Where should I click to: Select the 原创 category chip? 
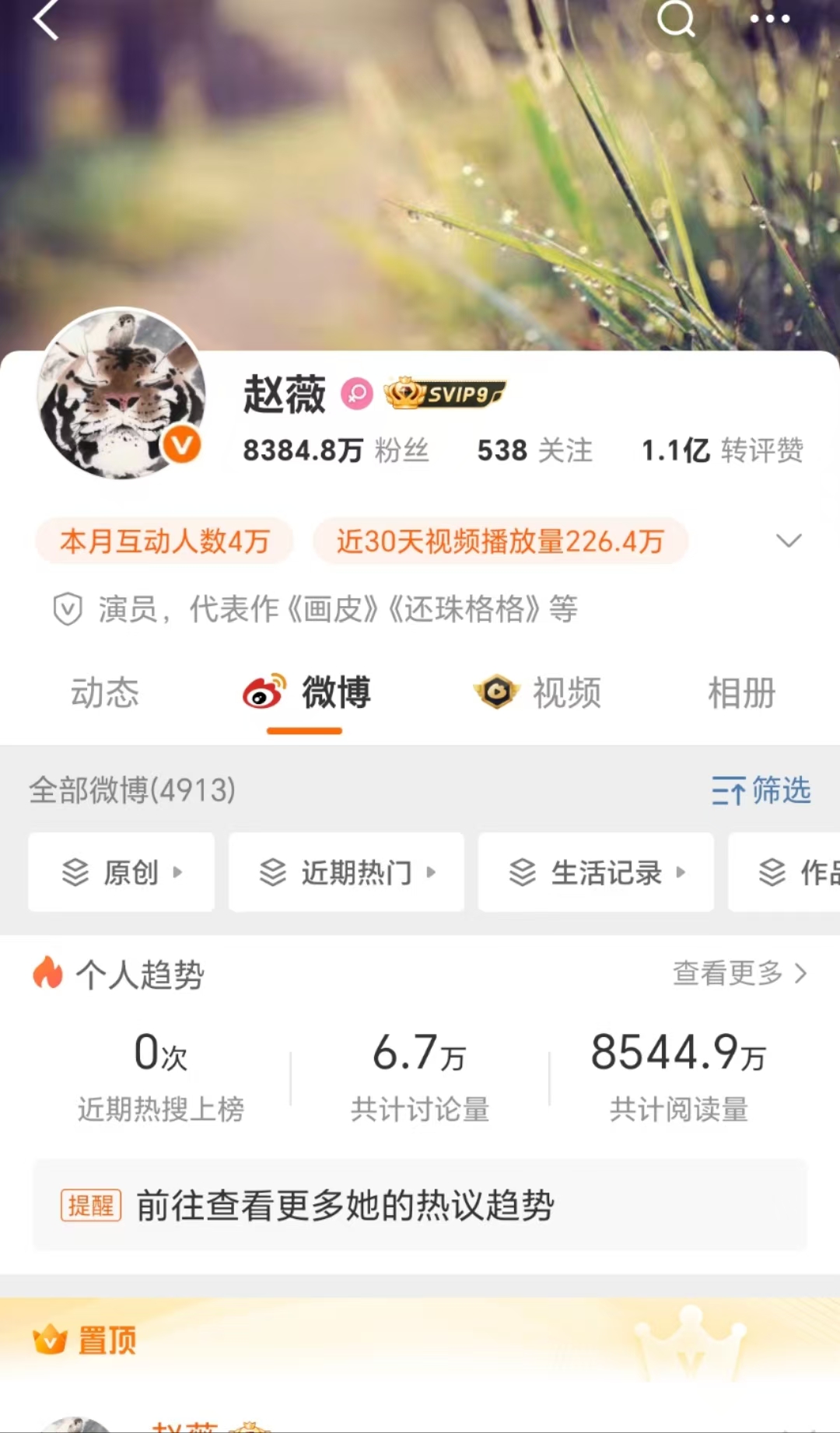click(121, 872)
